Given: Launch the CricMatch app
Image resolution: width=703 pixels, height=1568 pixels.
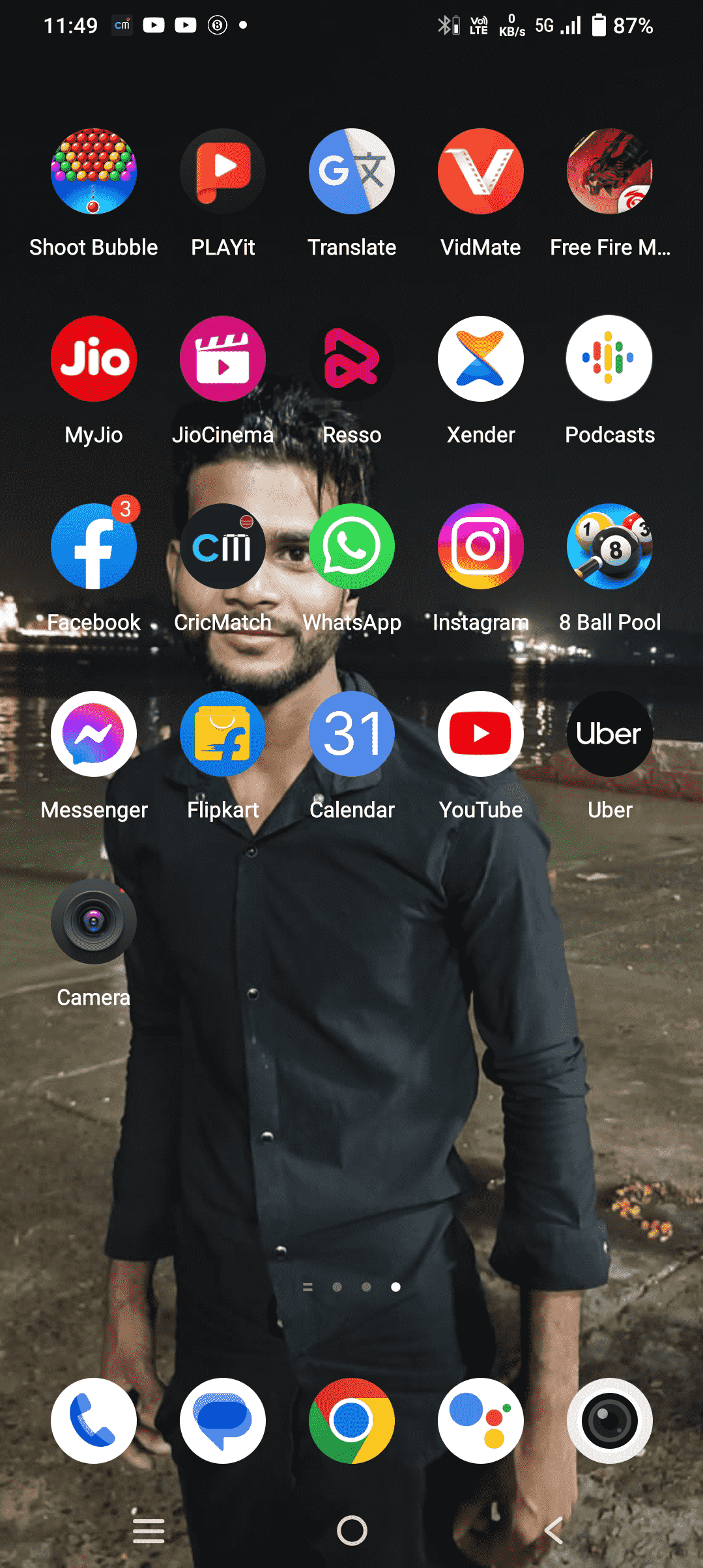Looking at the screenshot, I should (223, 546).
